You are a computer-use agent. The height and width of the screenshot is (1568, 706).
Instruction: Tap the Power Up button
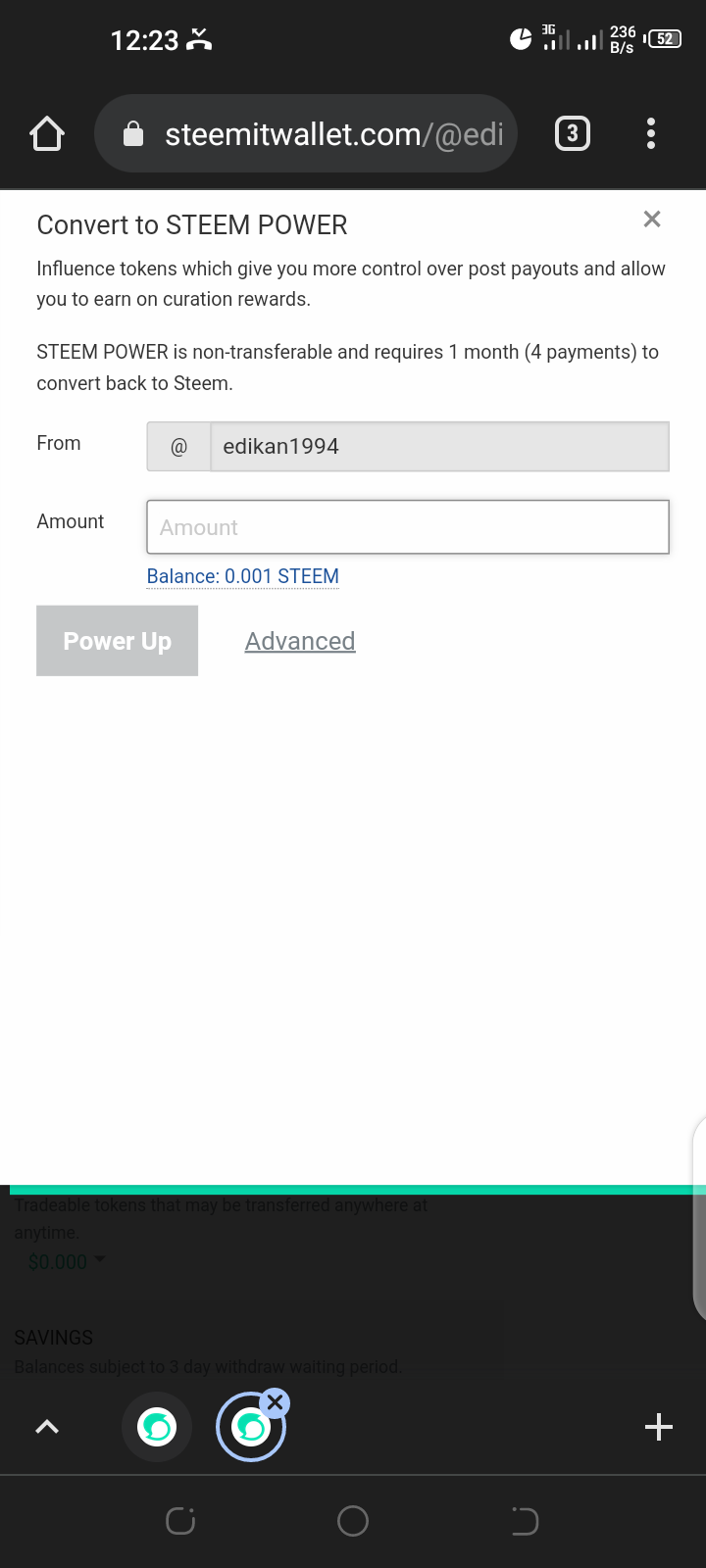coord(118,641)
